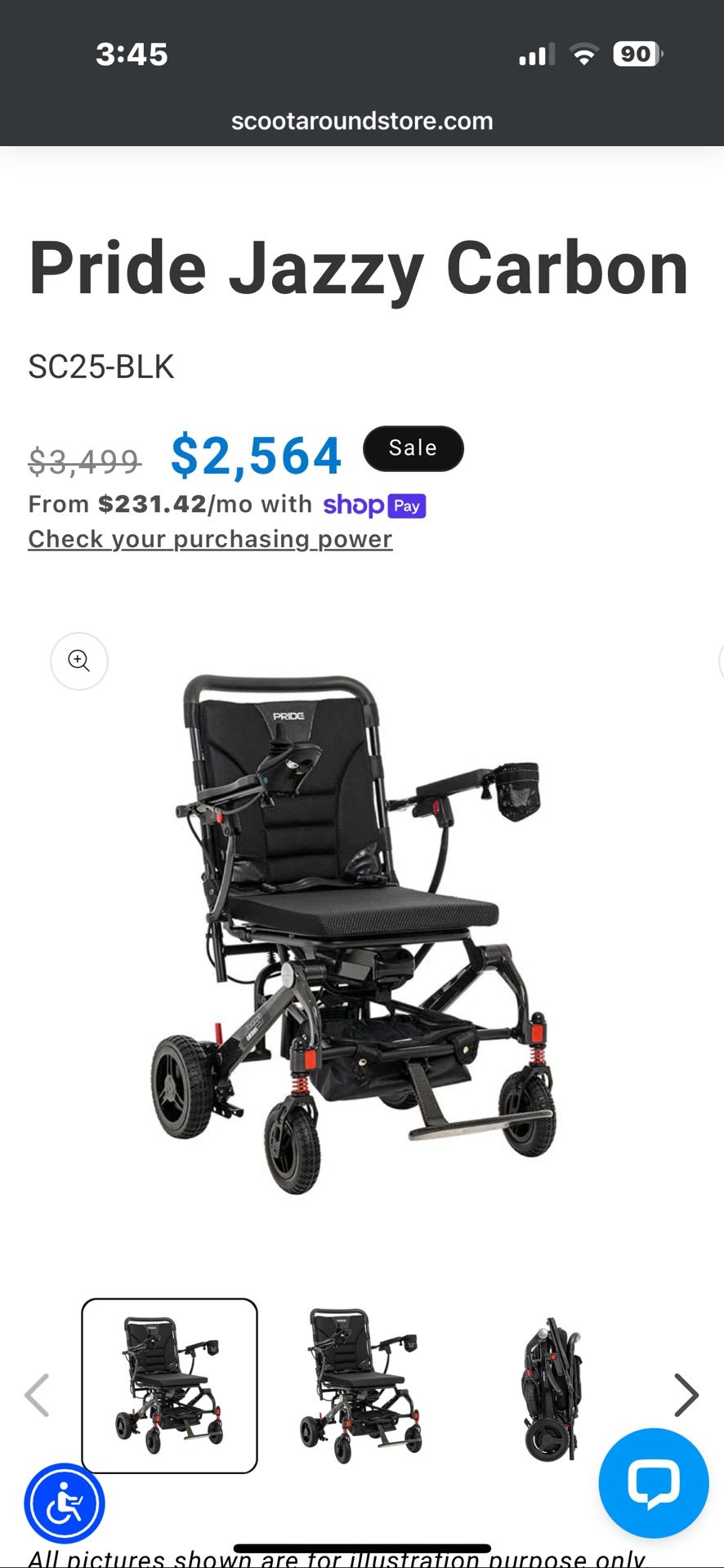Screen dimensions: 724x1568
Task: Click the accessibility wheelchair icon
Action: [x=65, y=1503]
